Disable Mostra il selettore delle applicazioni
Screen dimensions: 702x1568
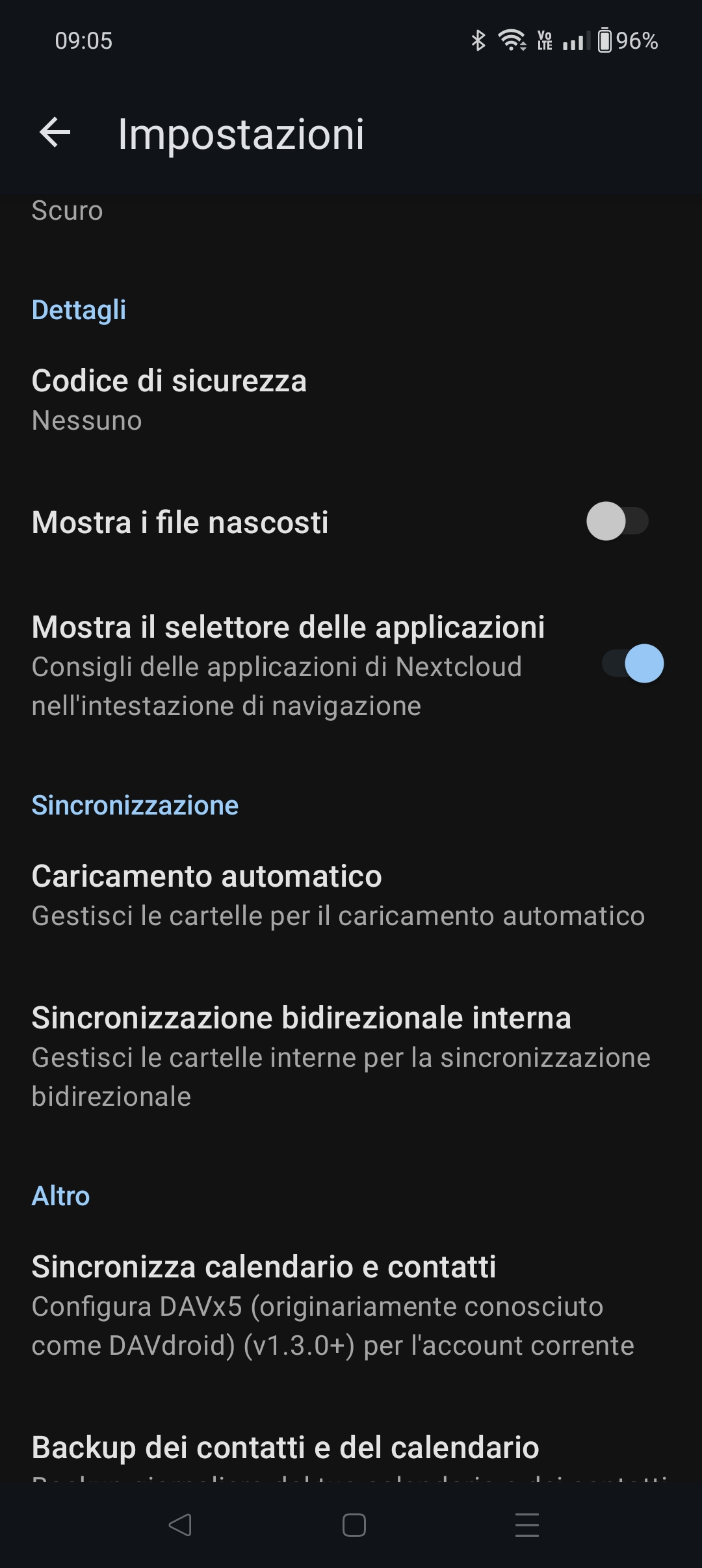[632, 664]
